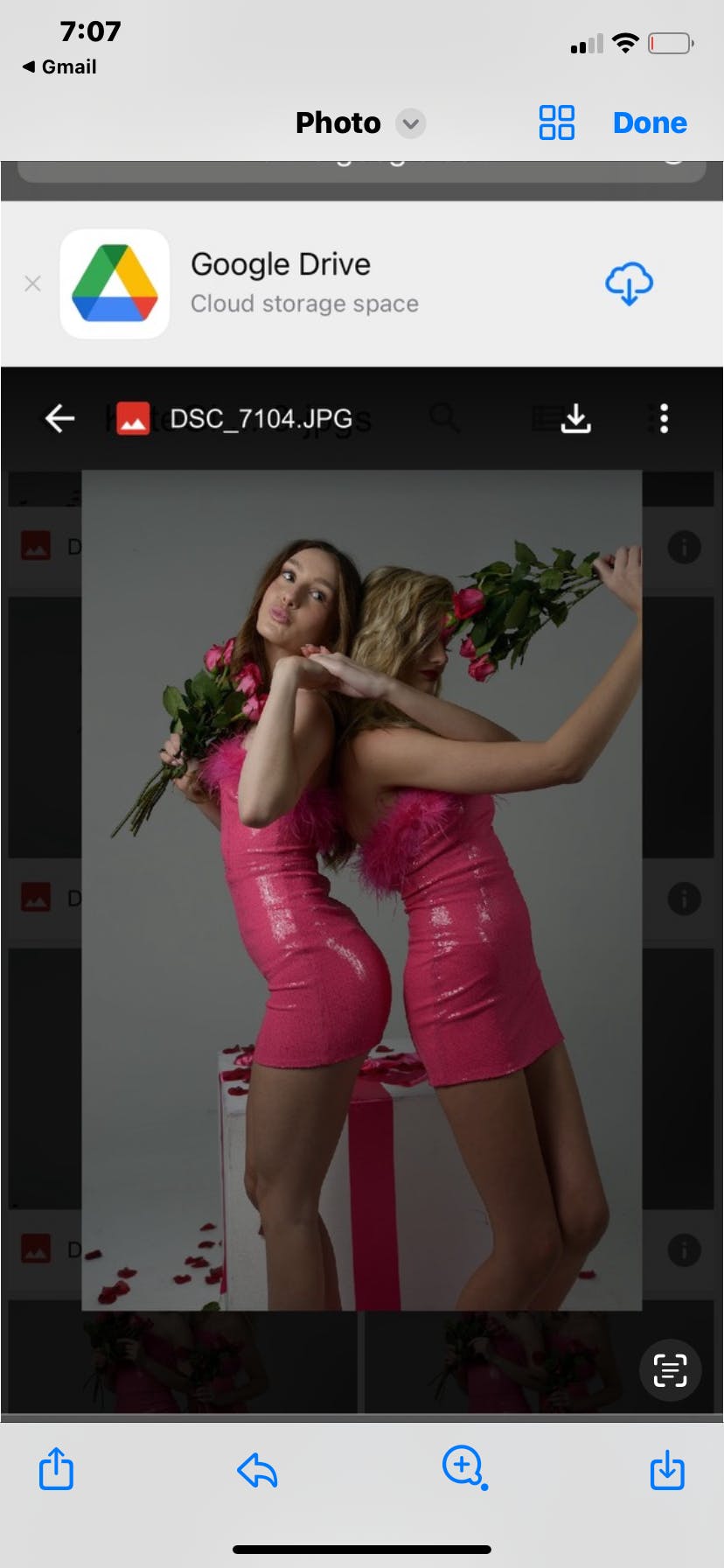
Task: Download the Google Drive app from the banner
Action: click(629, 283)
